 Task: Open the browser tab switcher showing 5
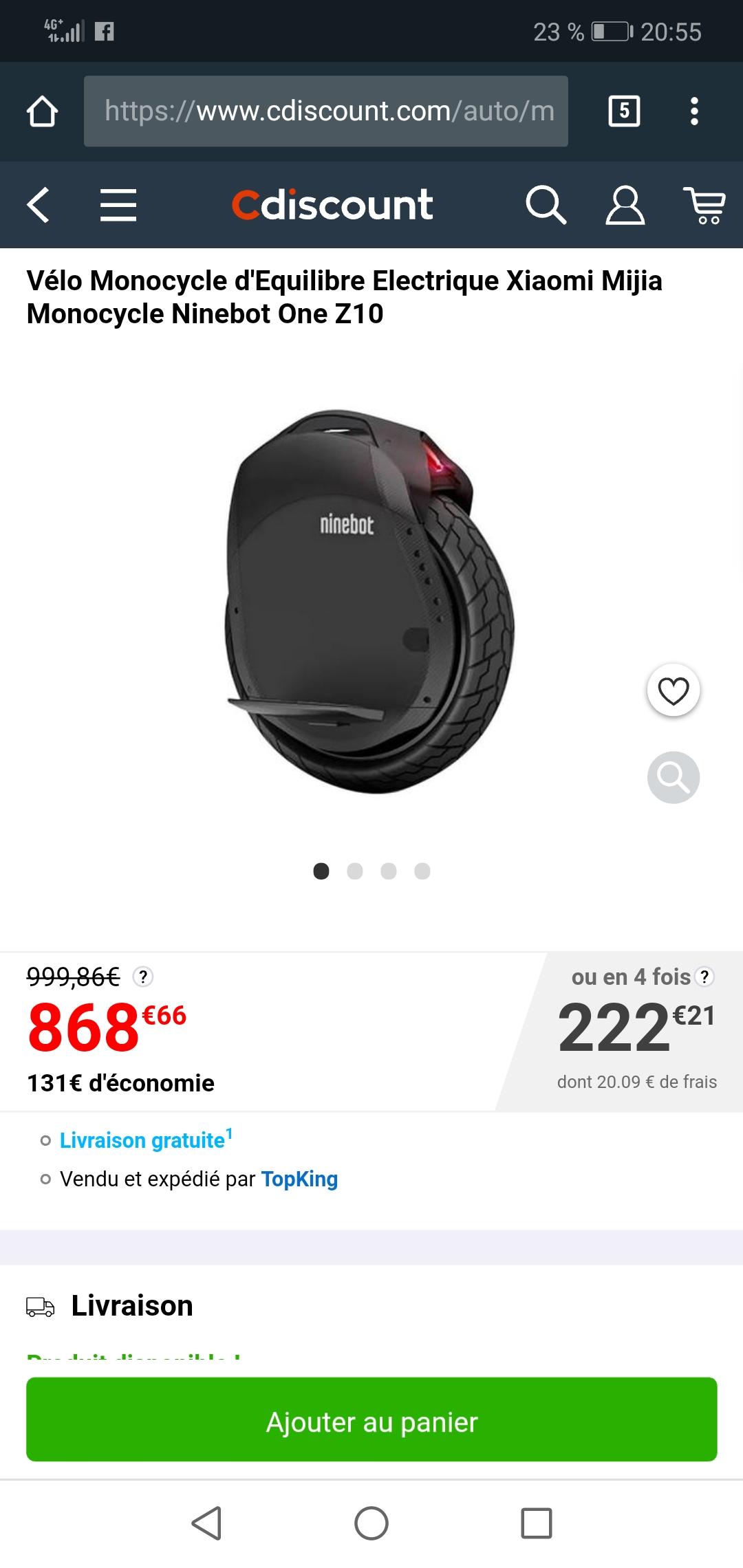(x=624, y=111)
